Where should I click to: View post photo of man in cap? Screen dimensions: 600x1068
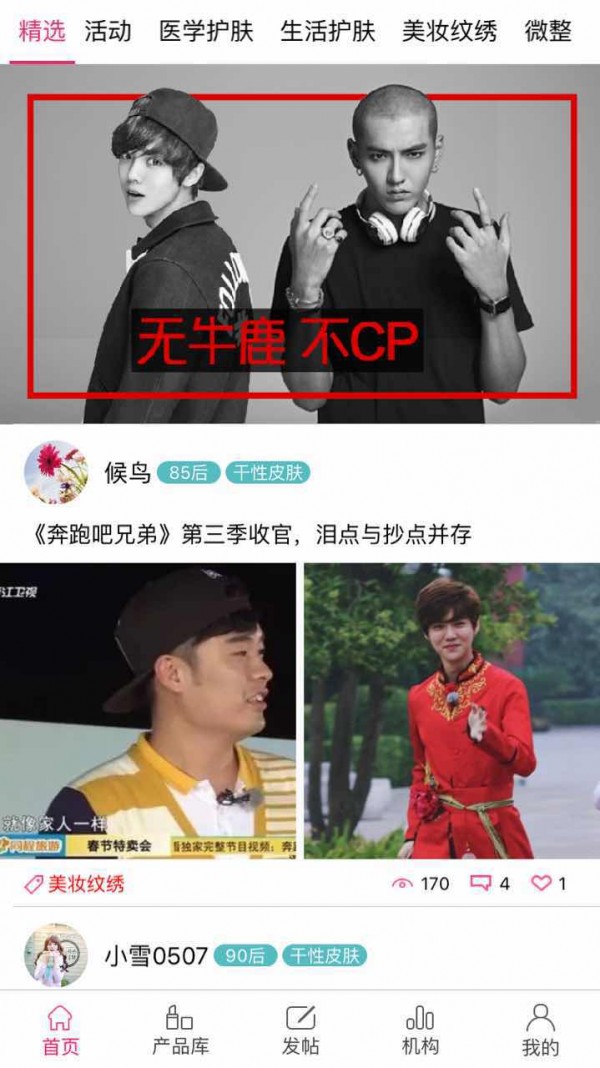pos(148,711)
